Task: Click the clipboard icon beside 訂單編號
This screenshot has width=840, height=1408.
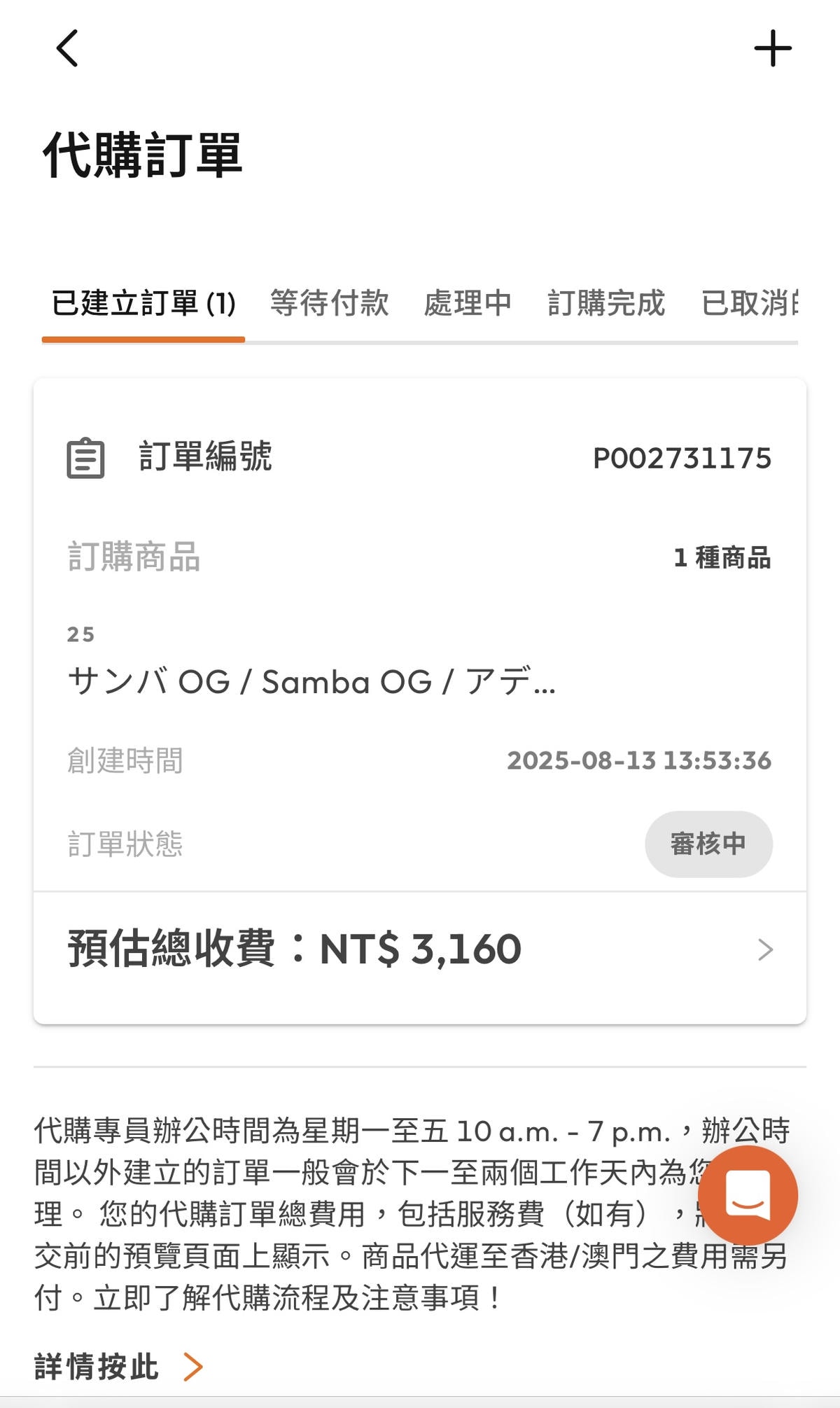Action: pos(84,459)
